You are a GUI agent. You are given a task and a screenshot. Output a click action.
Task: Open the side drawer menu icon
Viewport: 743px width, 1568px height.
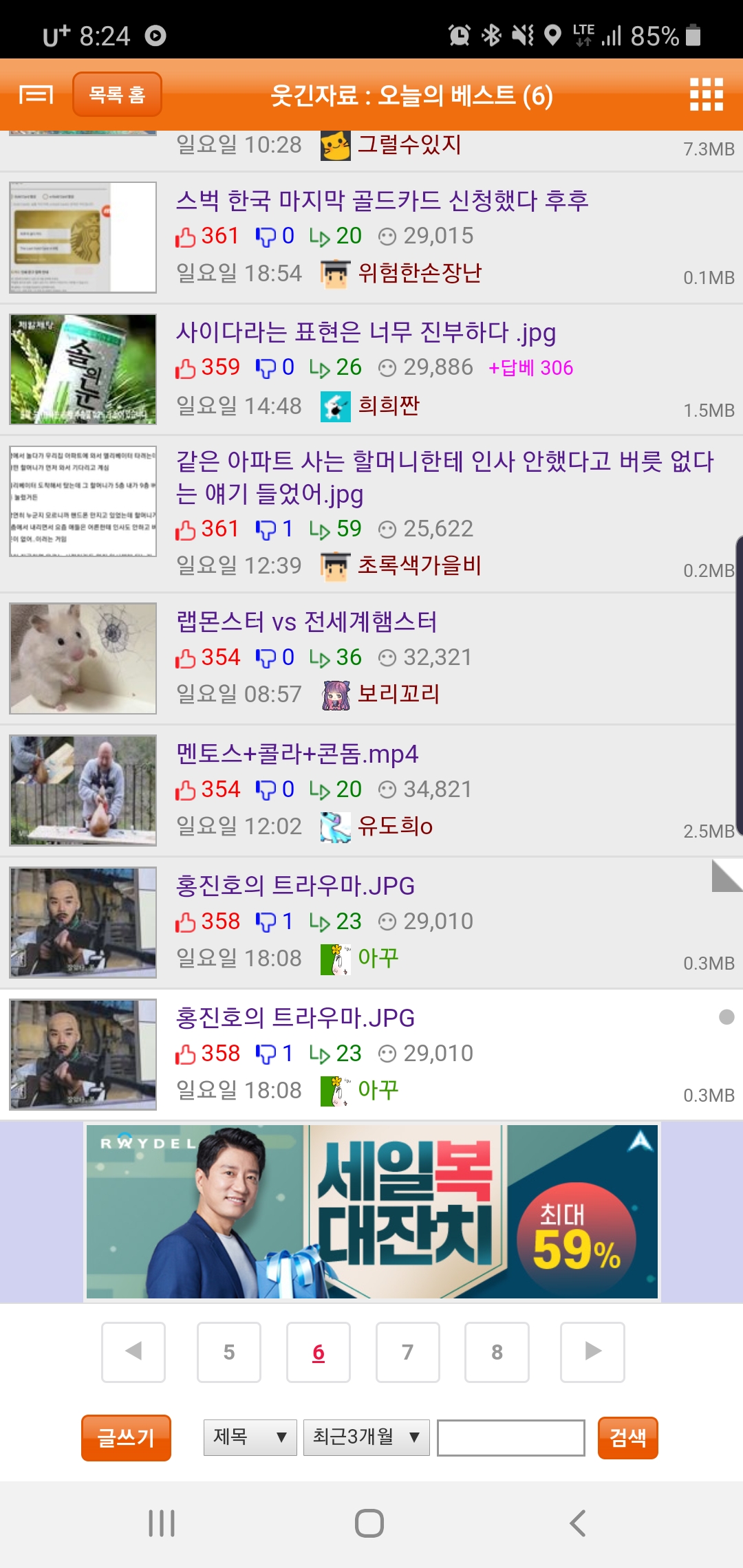[x=36, y=94]
